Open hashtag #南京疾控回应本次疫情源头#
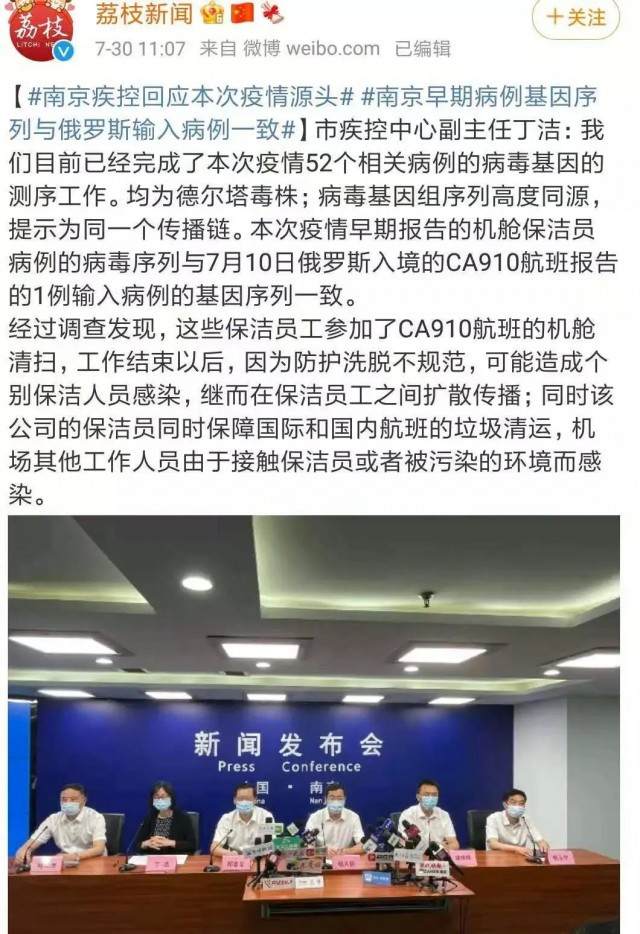 pos(193,97)
